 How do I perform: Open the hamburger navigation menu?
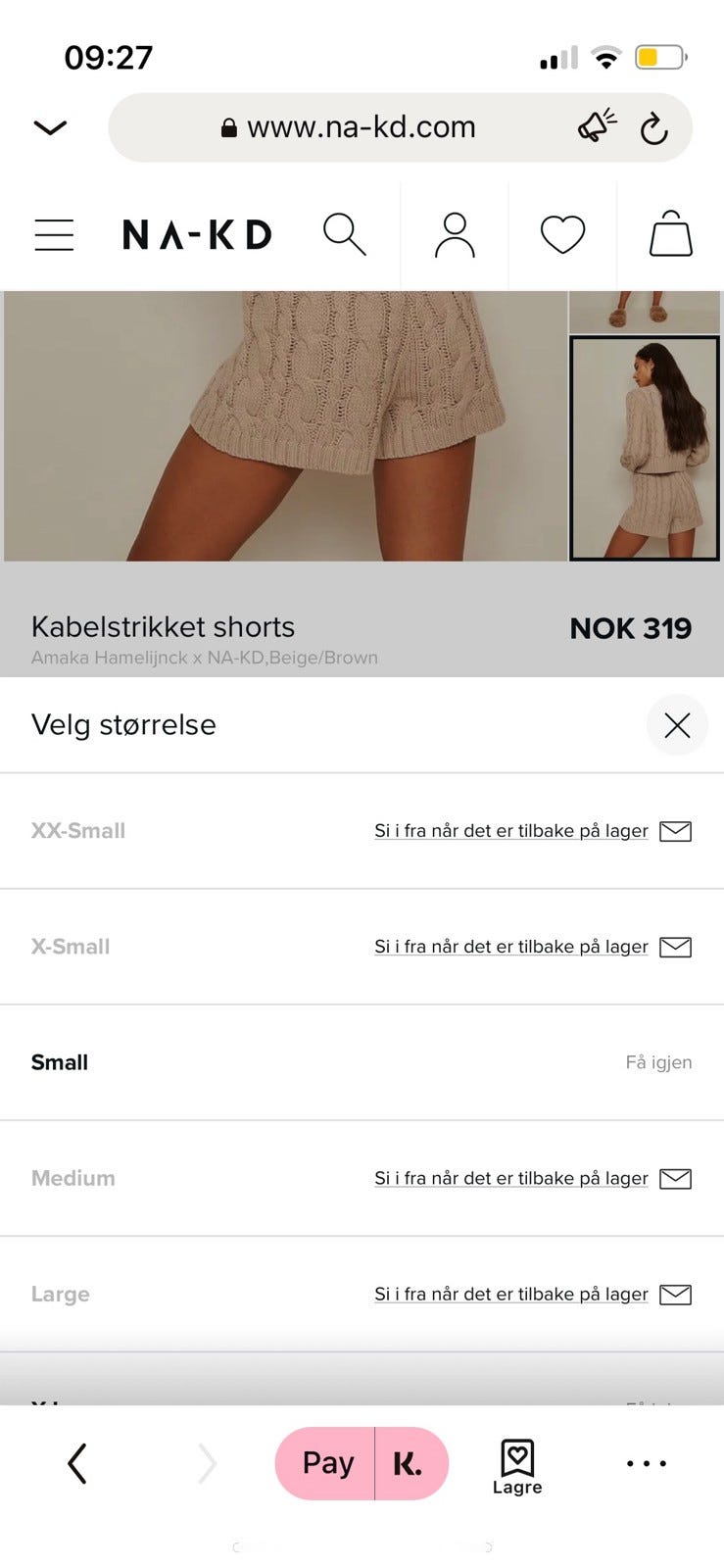54,233
